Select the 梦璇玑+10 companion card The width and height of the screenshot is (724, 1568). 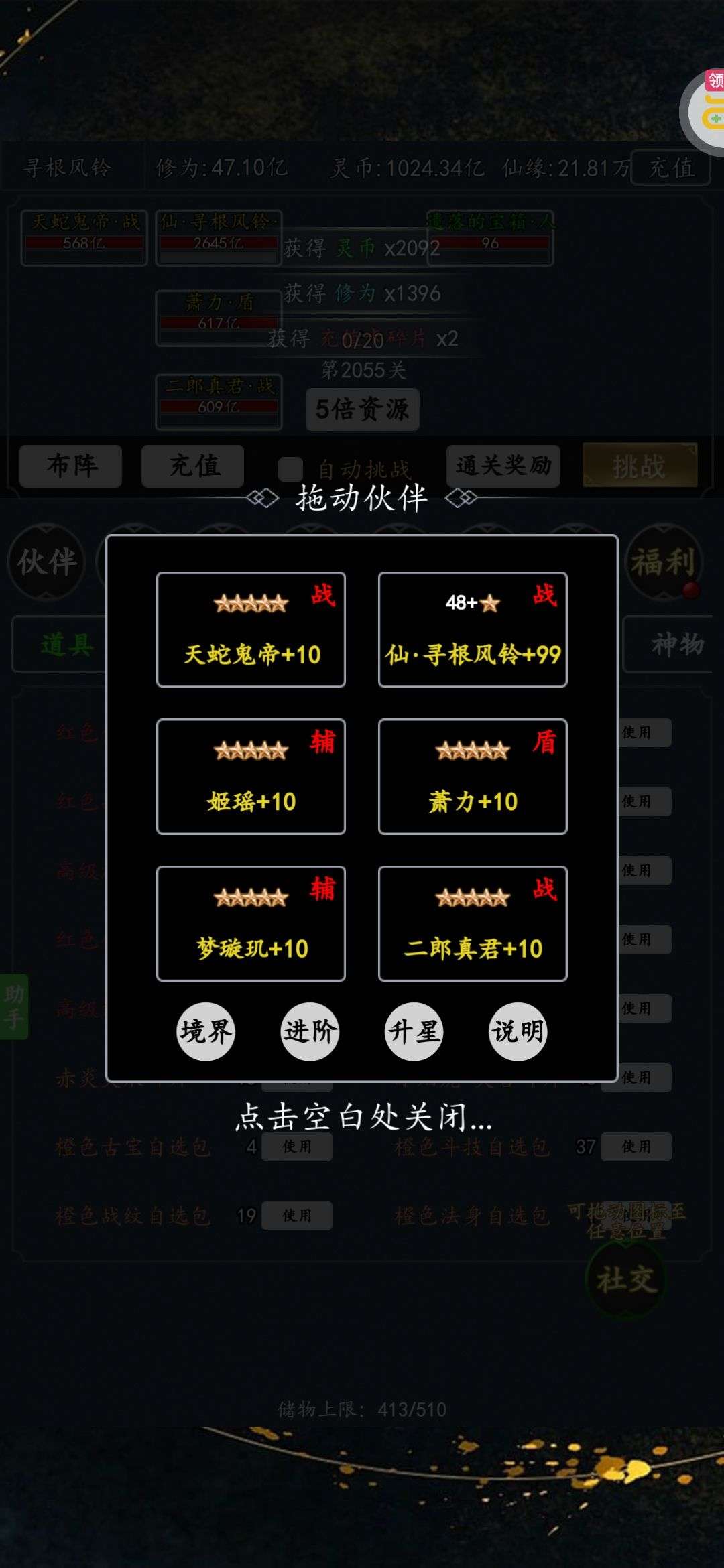pyautogui.click(x=251, y=923)
